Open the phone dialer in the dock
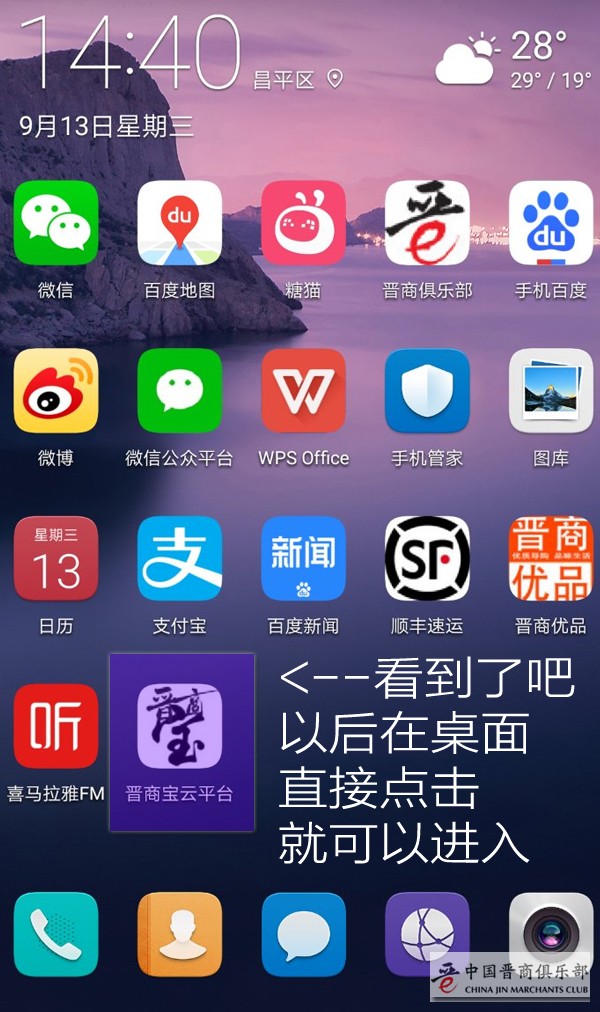The width and height of the screenshot is (600, 1012). [56, 934]
